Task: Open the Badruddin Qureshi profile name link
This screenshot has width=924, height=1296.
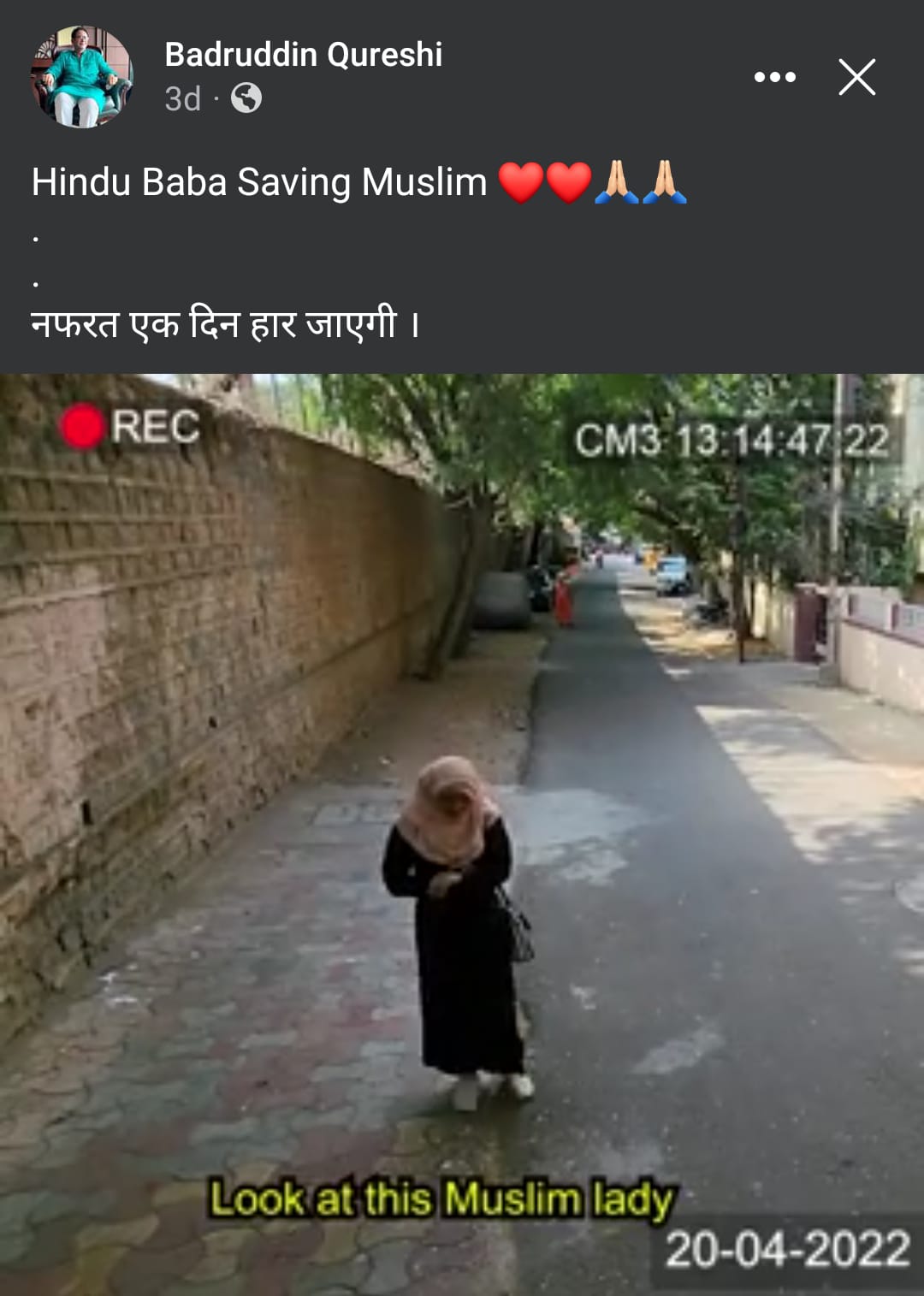Action: point(303,55)
